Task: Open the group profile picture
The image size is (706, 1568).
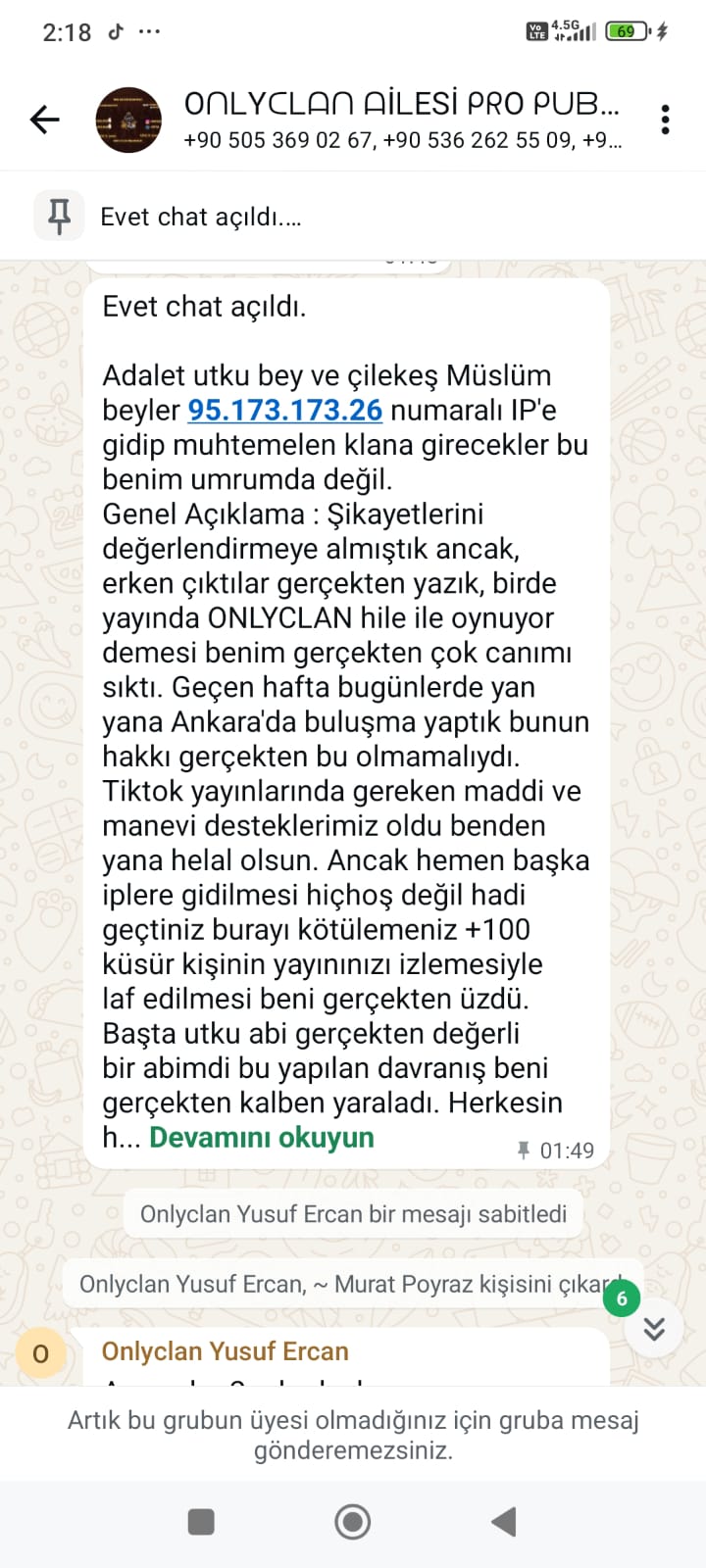Action: (128, 120)
